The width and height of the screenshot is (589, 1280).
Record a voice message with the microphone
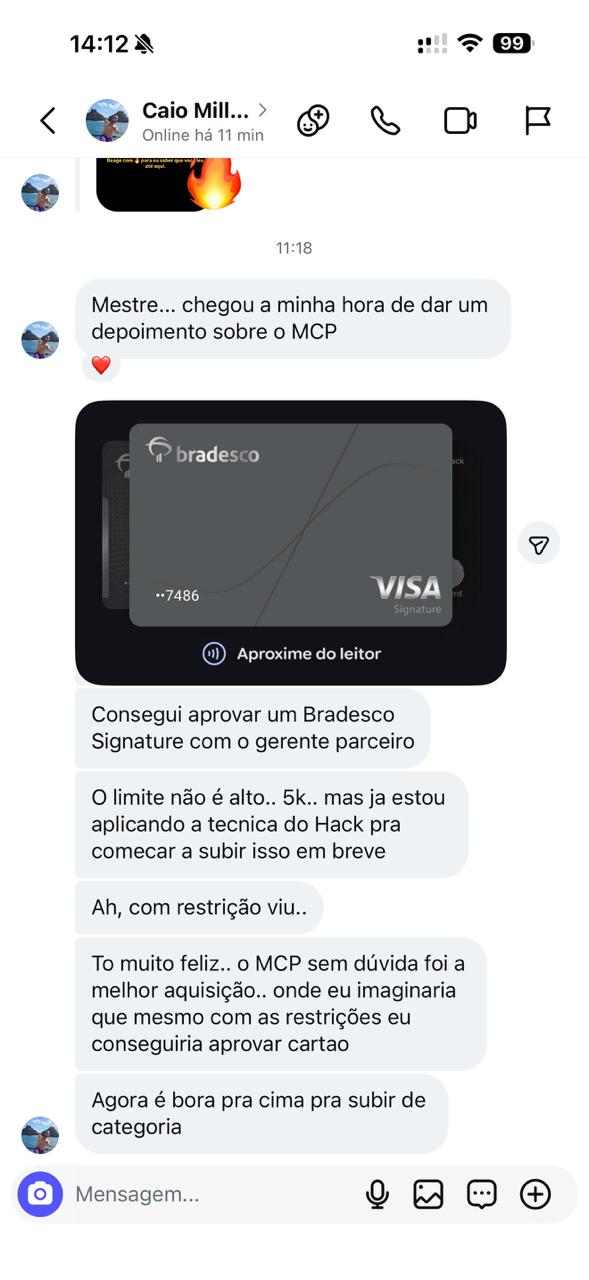click(x=377, y=1194)
